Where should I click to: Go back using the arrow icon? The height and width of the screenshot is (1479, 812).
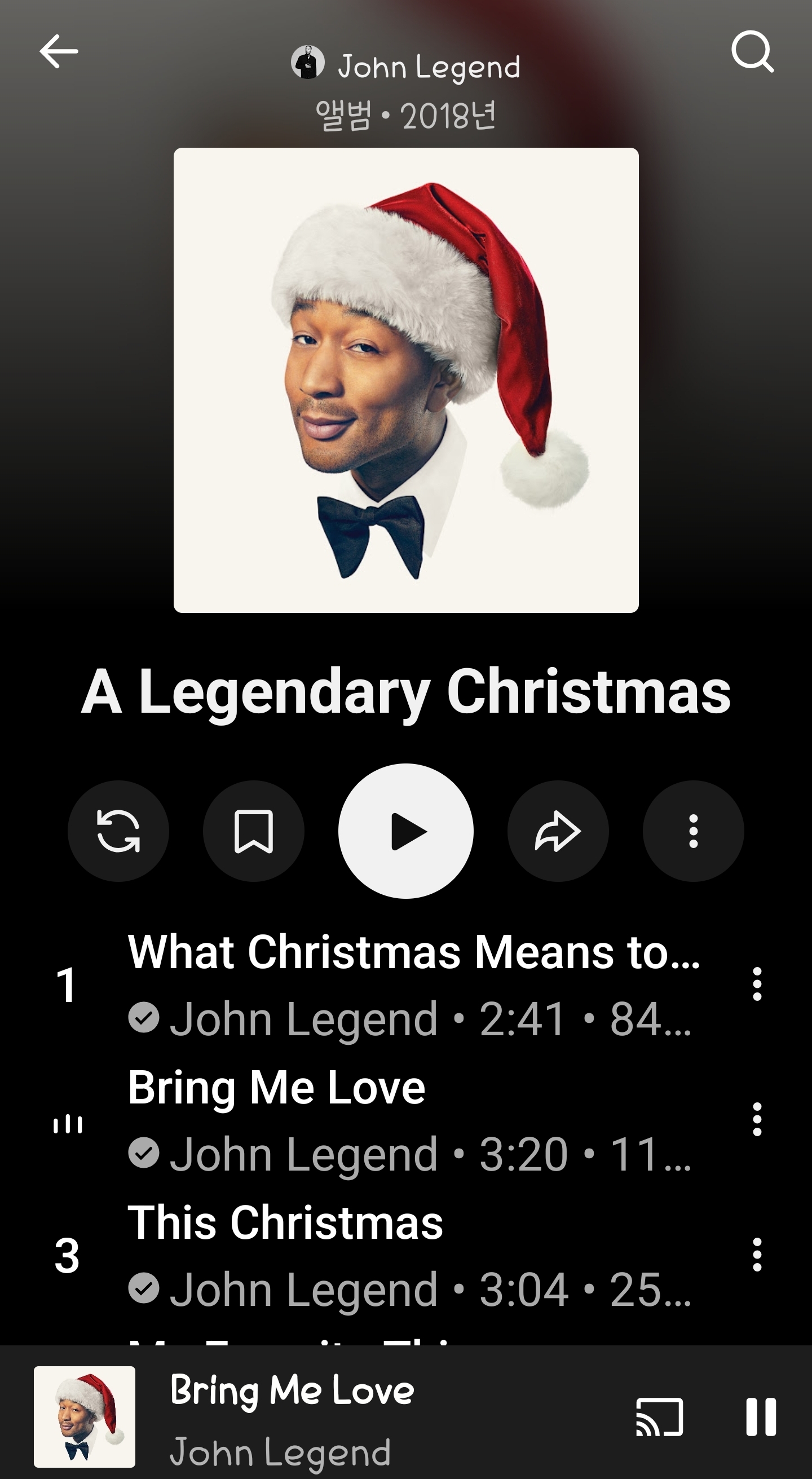[x=59, y=52]
